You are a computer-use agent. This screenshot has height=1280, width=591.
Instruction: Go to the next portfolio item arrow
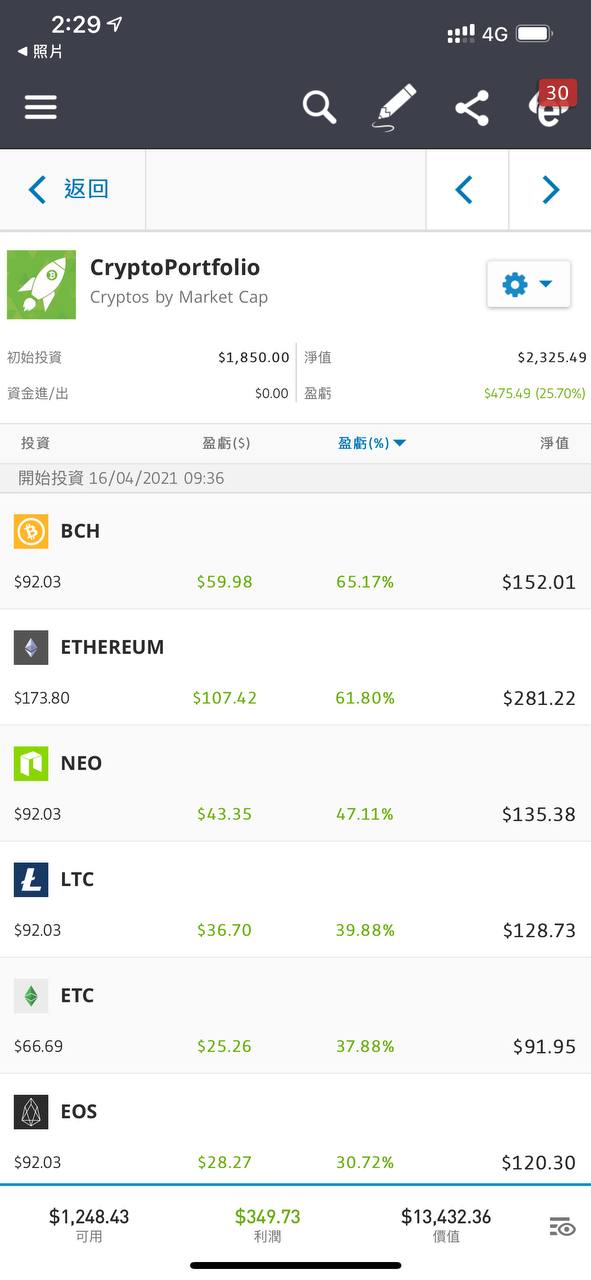click(550, 190)
